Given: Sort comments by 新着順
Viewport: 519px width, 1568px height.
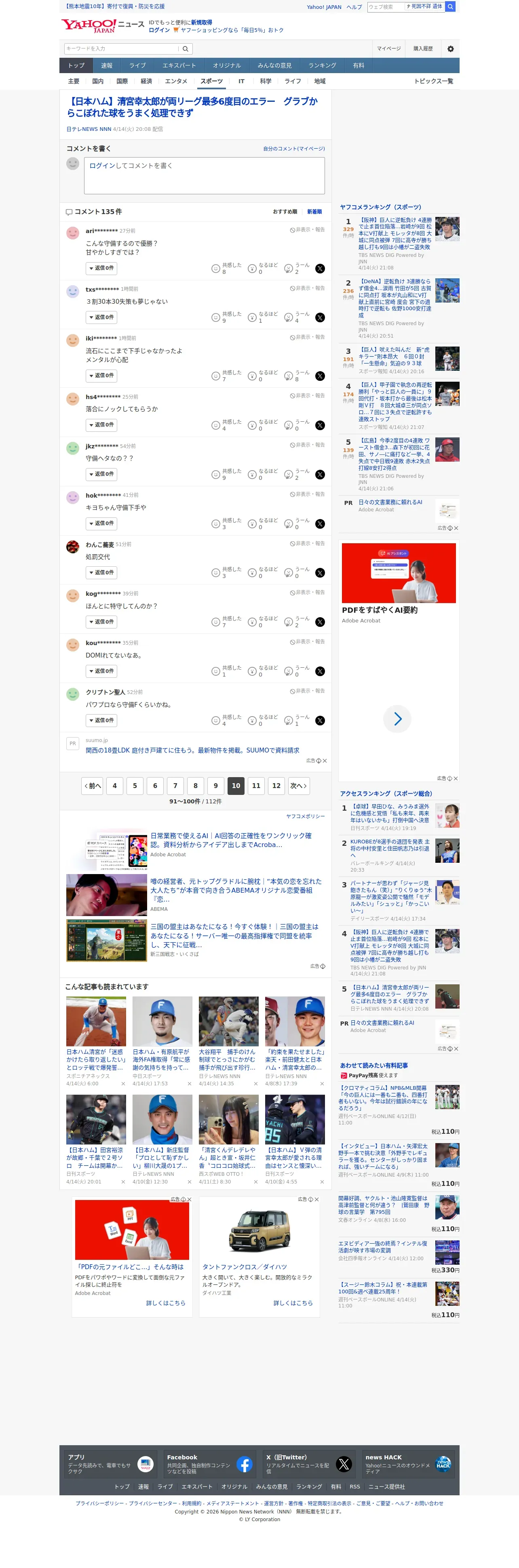Looking at the screenshot, I should (314, 212).
